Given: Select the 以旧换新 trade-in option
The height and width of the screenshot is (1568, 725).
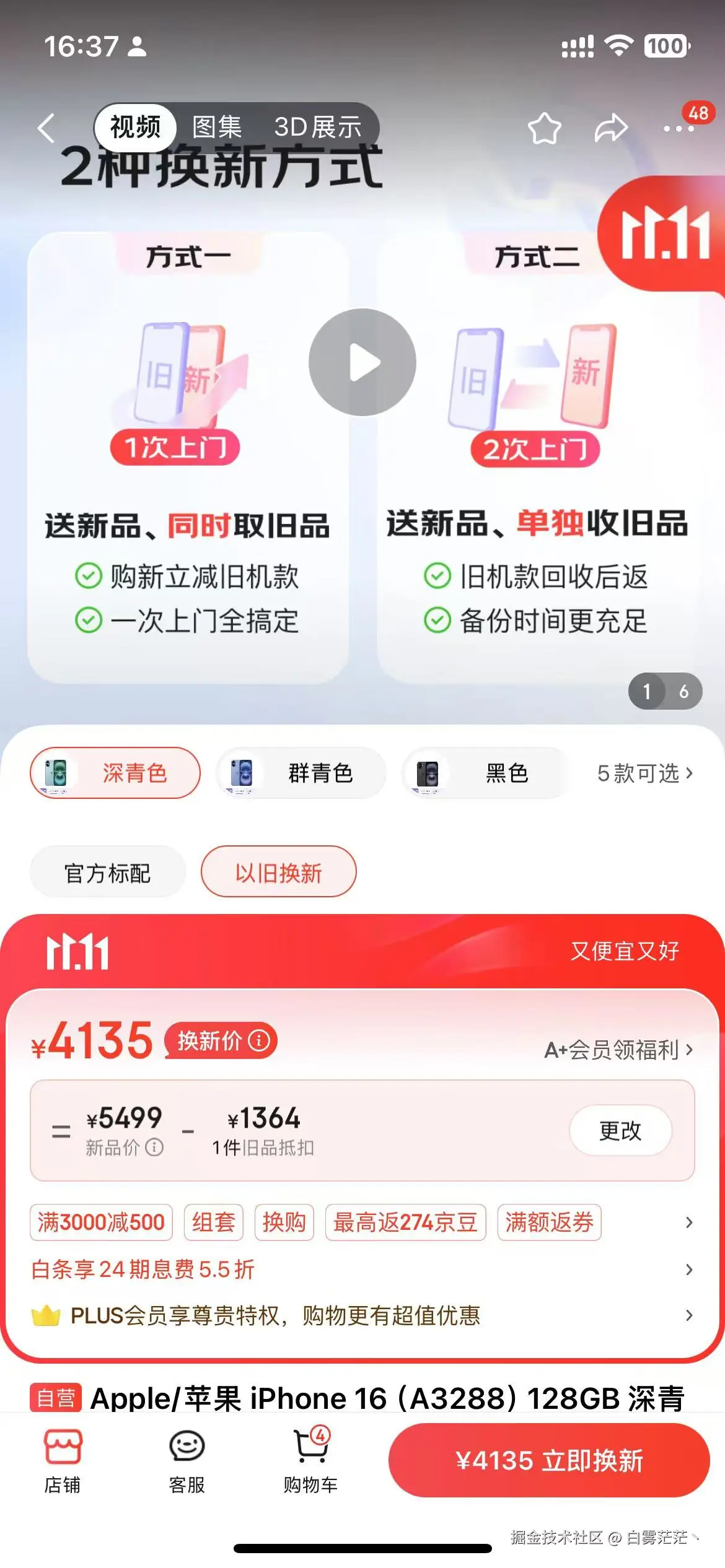Looking at the screenshot, I should point(278,871).
